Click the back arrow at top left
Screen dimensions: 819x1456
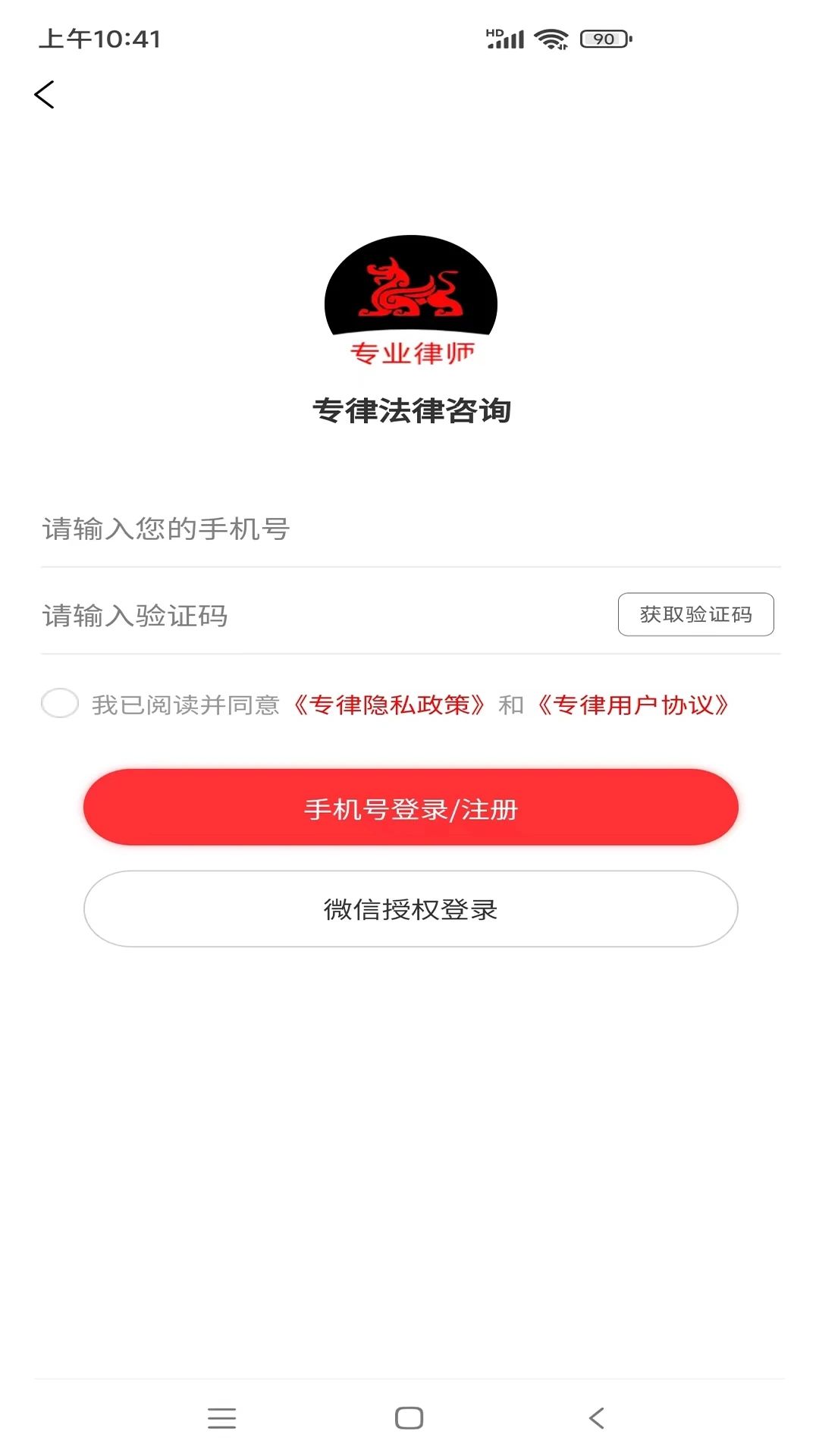45,94
